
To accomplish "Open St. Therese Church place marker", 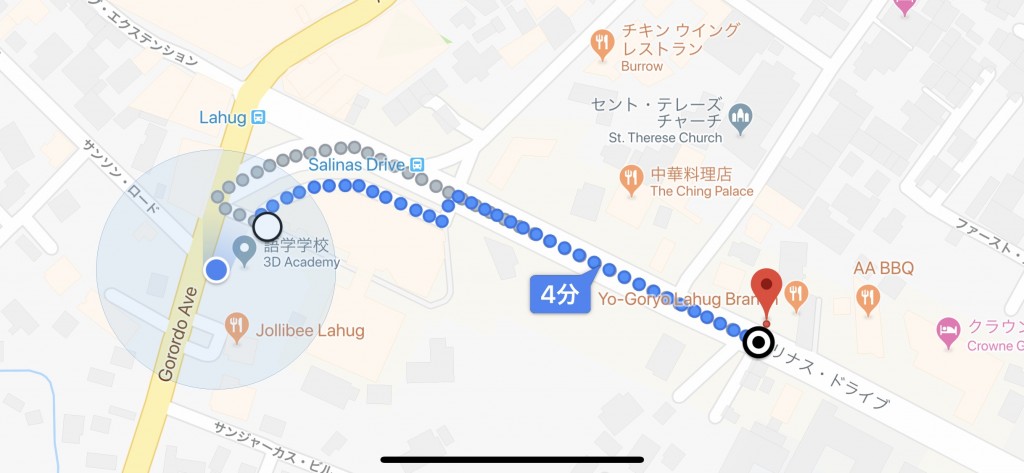I will 740,117.
